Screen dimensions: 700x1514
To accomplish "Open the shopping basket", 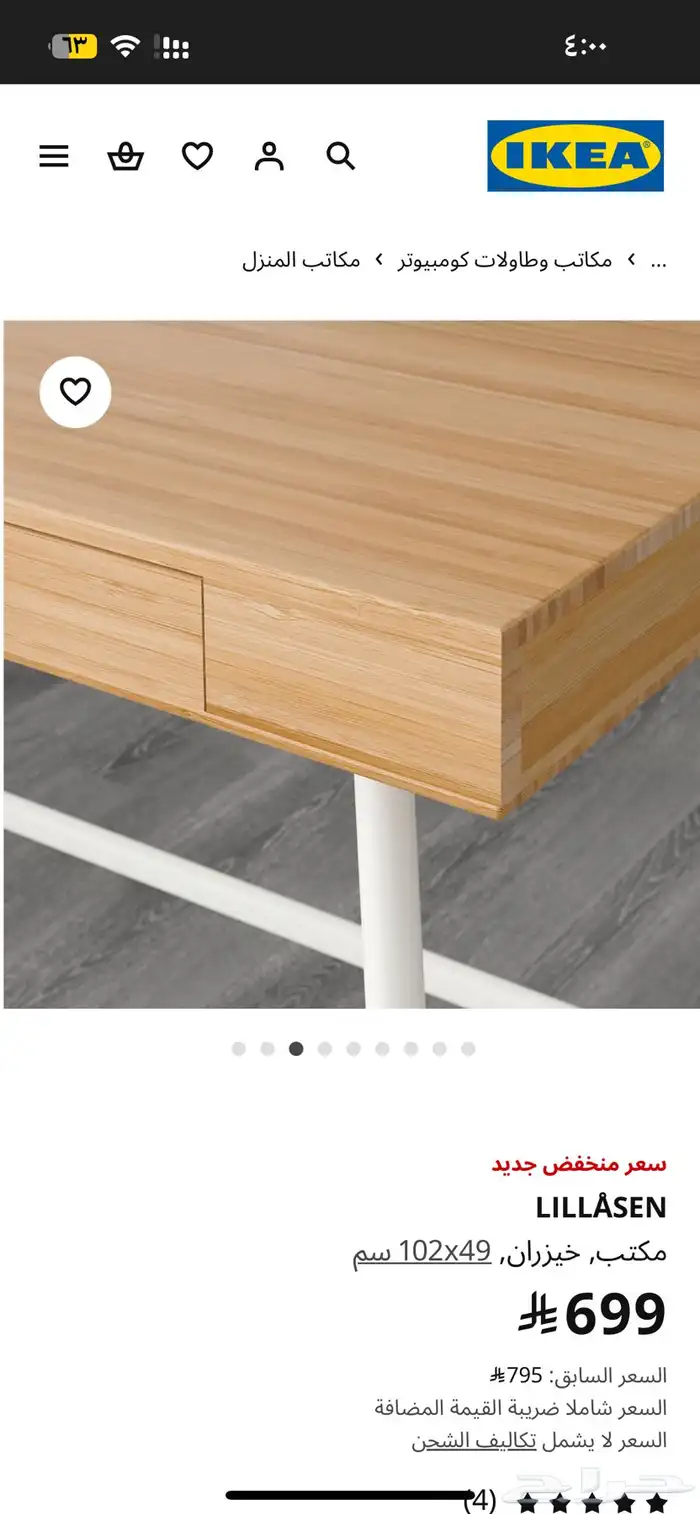I will click(x=125, y=157).
